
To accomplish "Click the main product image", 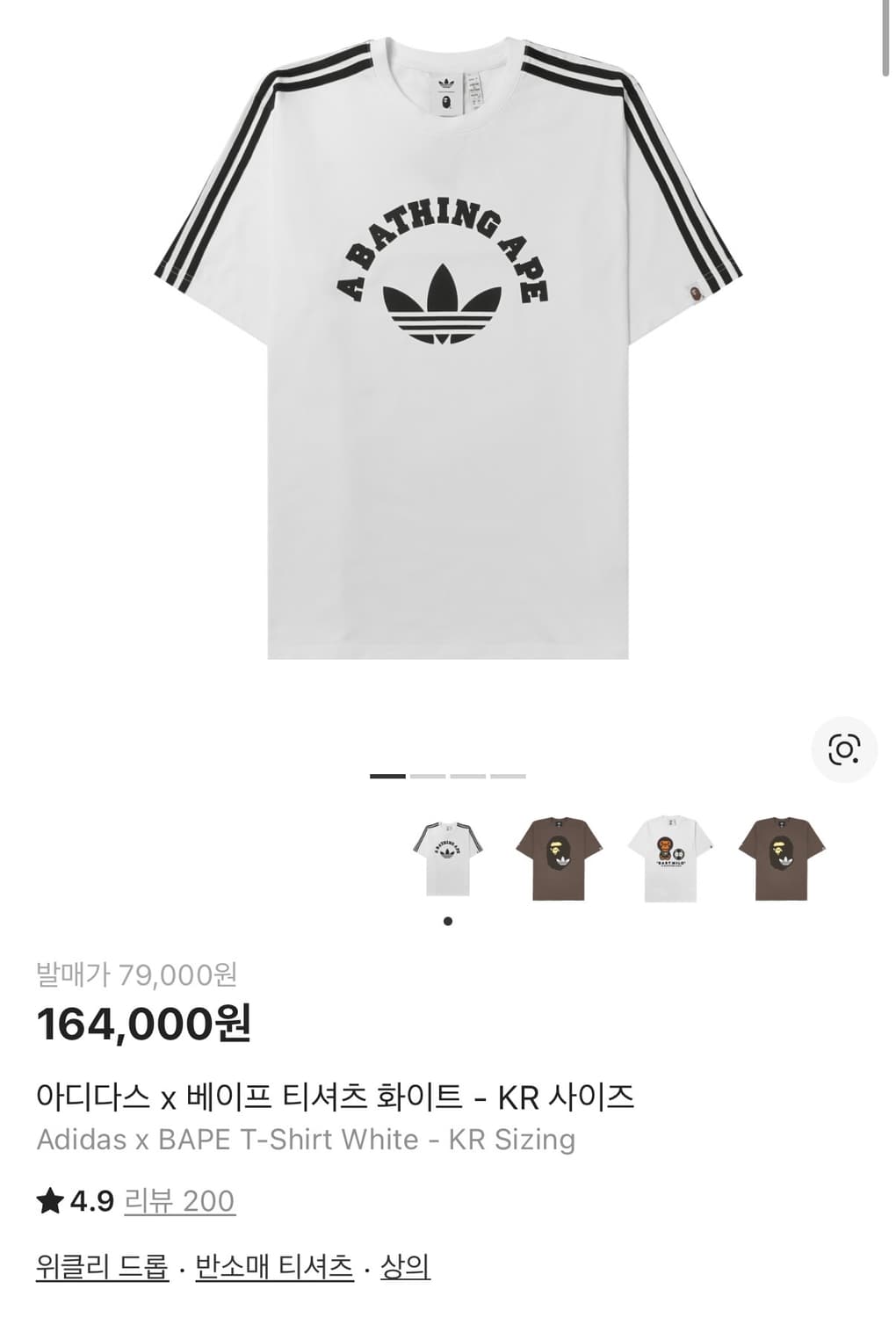I will (x=448, y=351).
